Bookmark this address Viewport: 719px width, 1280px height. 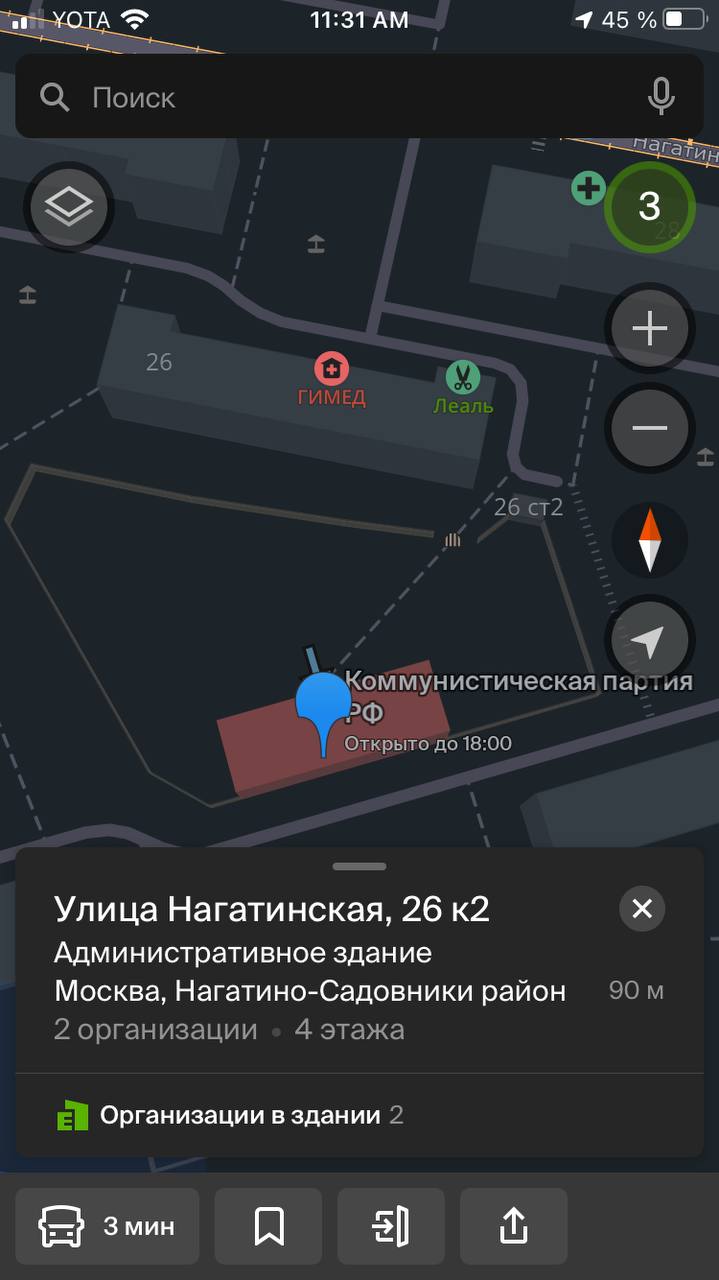(x=268, y=1225)
